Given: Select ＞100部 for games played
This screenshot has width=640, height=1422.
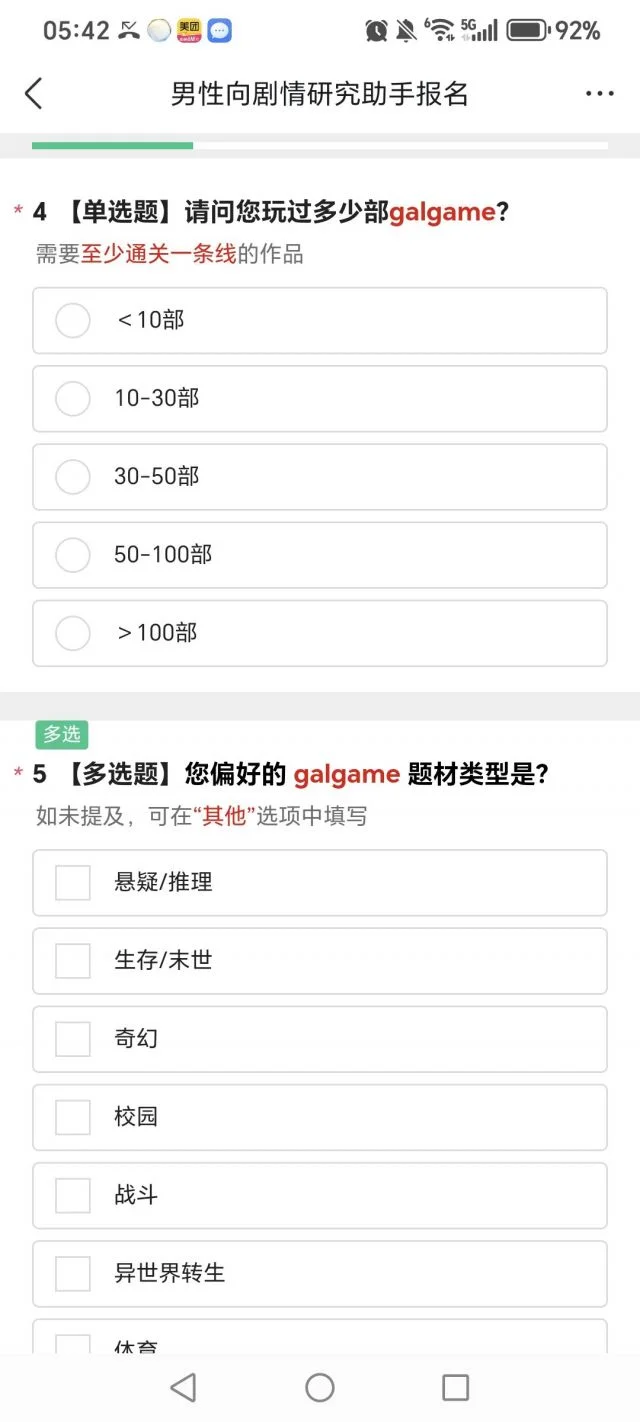Looking at the screenshot, I should click(320, 633).
